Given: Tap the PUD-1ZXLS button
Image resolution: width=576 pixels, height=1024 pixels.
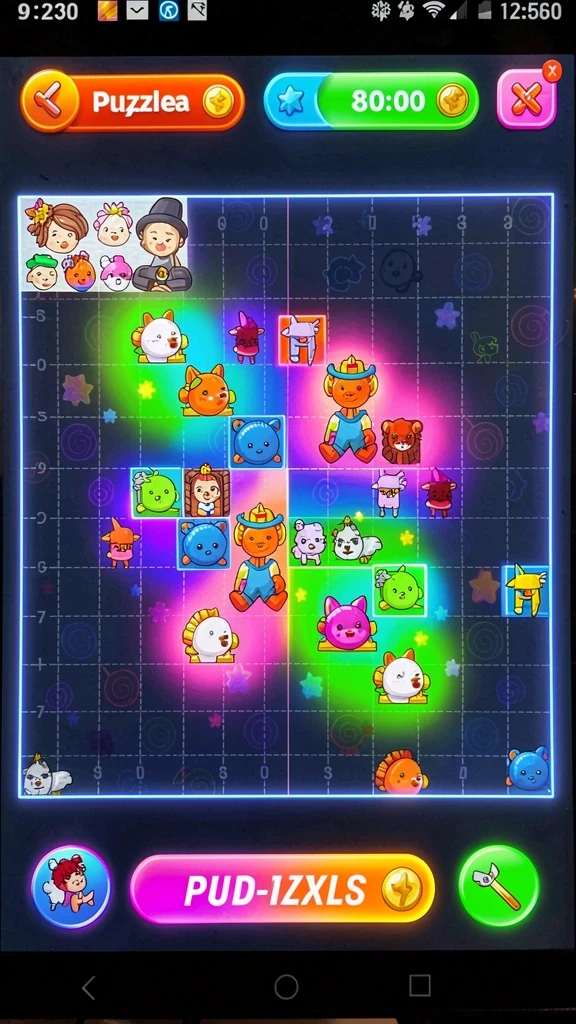Looking at the screenshot, I should [x=282, y=888].
